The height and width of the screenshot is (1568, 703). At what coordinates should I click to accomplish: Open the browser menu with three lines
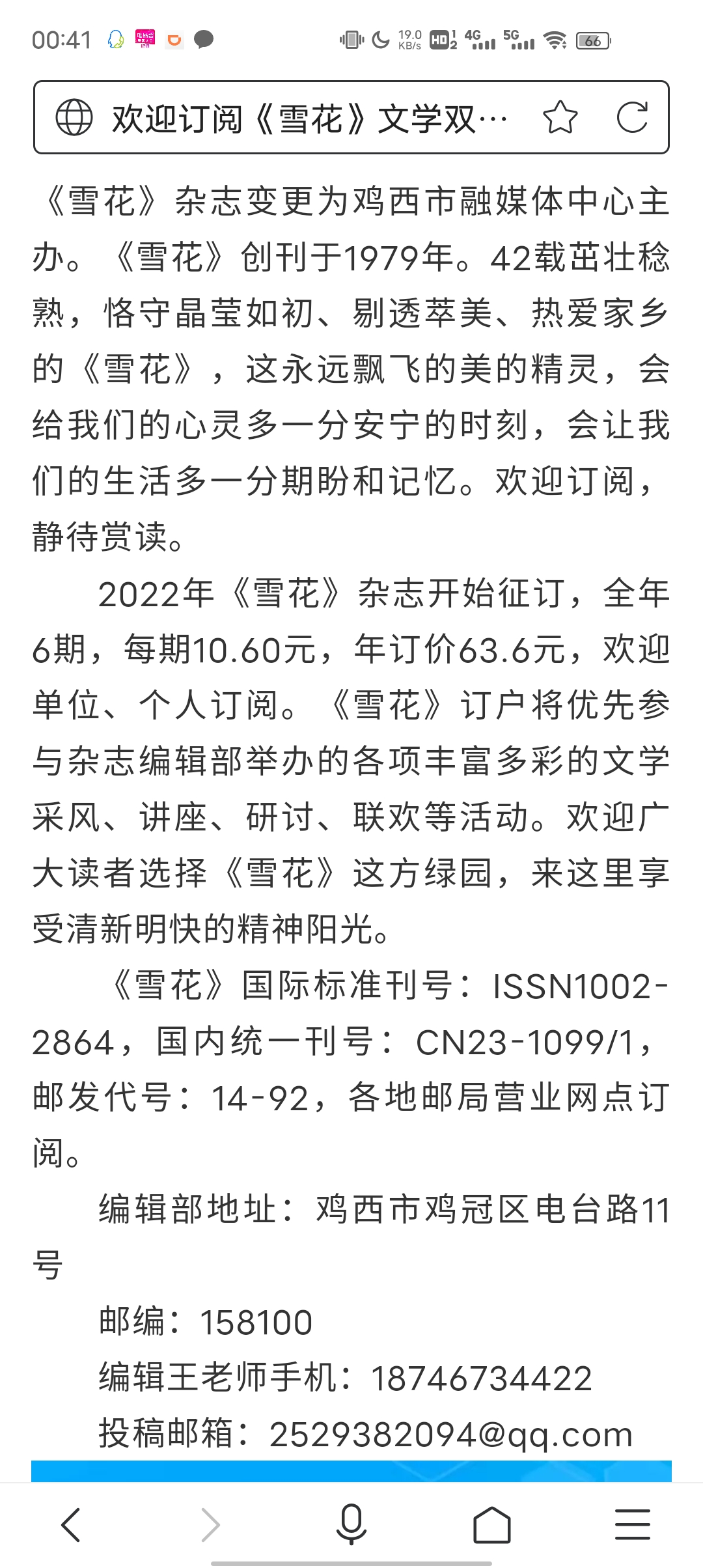pyautogui.click(x=632, y=1525)
